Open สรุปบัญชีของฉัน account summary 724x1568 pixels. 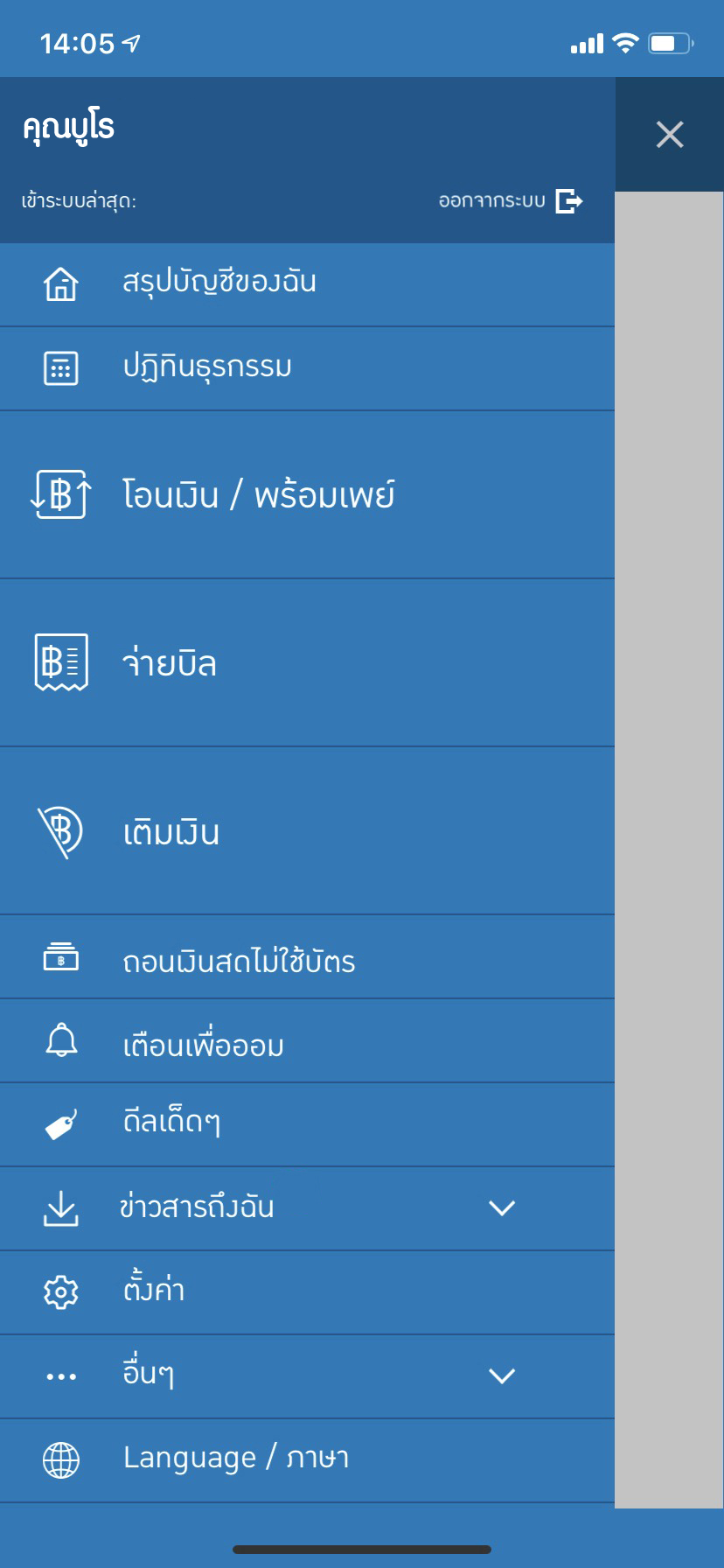point(307,284)
